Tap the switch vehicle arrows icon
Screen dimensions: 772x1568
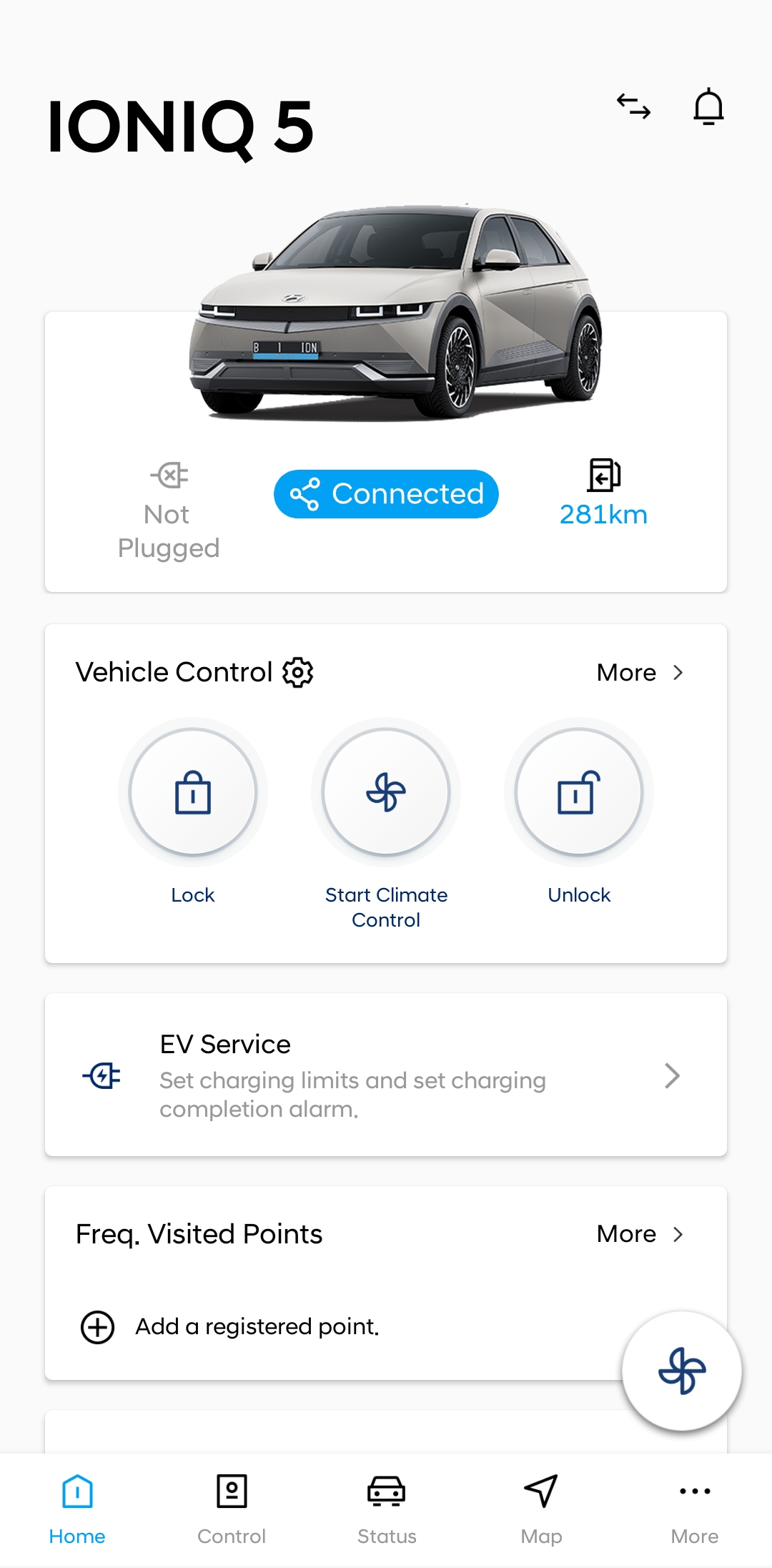point(633,107)
